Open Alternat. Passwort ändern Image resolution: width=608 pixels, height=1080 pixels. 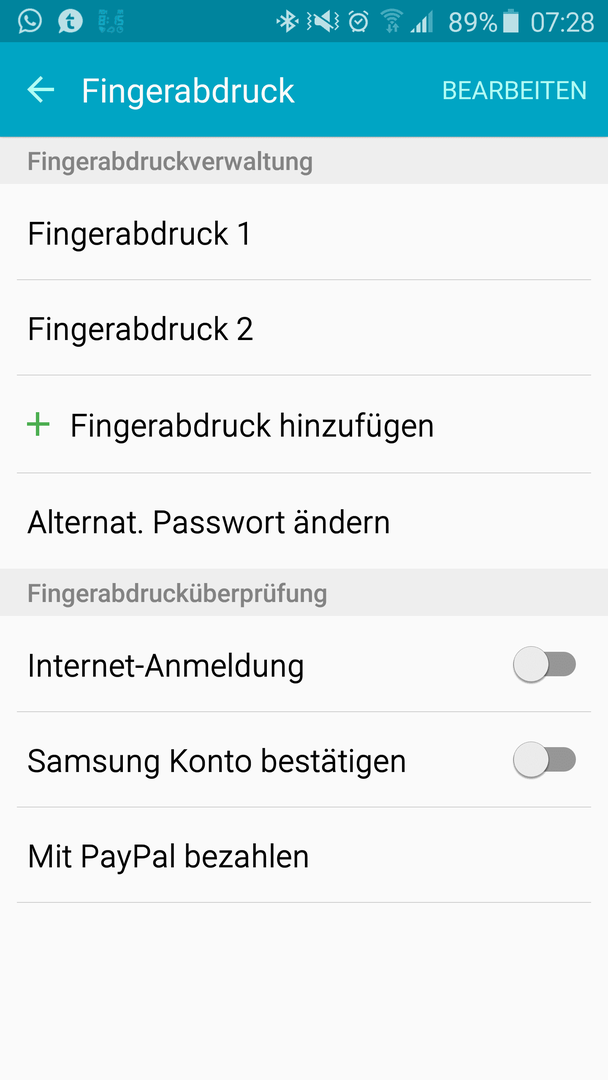pos(304,521)
